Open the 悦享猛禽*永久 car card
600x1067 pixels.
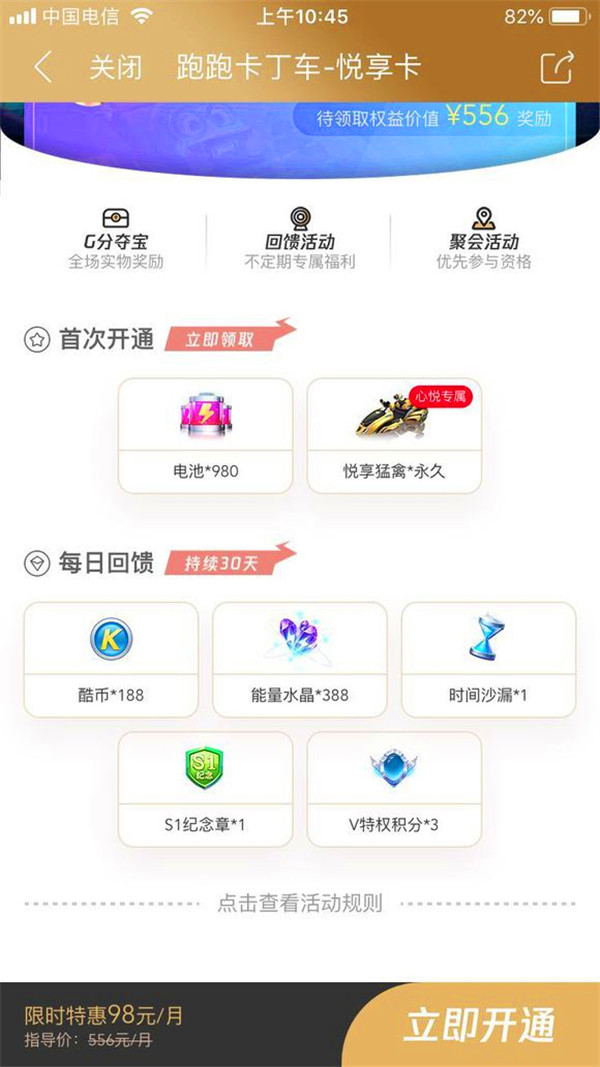pyautogui.click(x=394, y=435)
